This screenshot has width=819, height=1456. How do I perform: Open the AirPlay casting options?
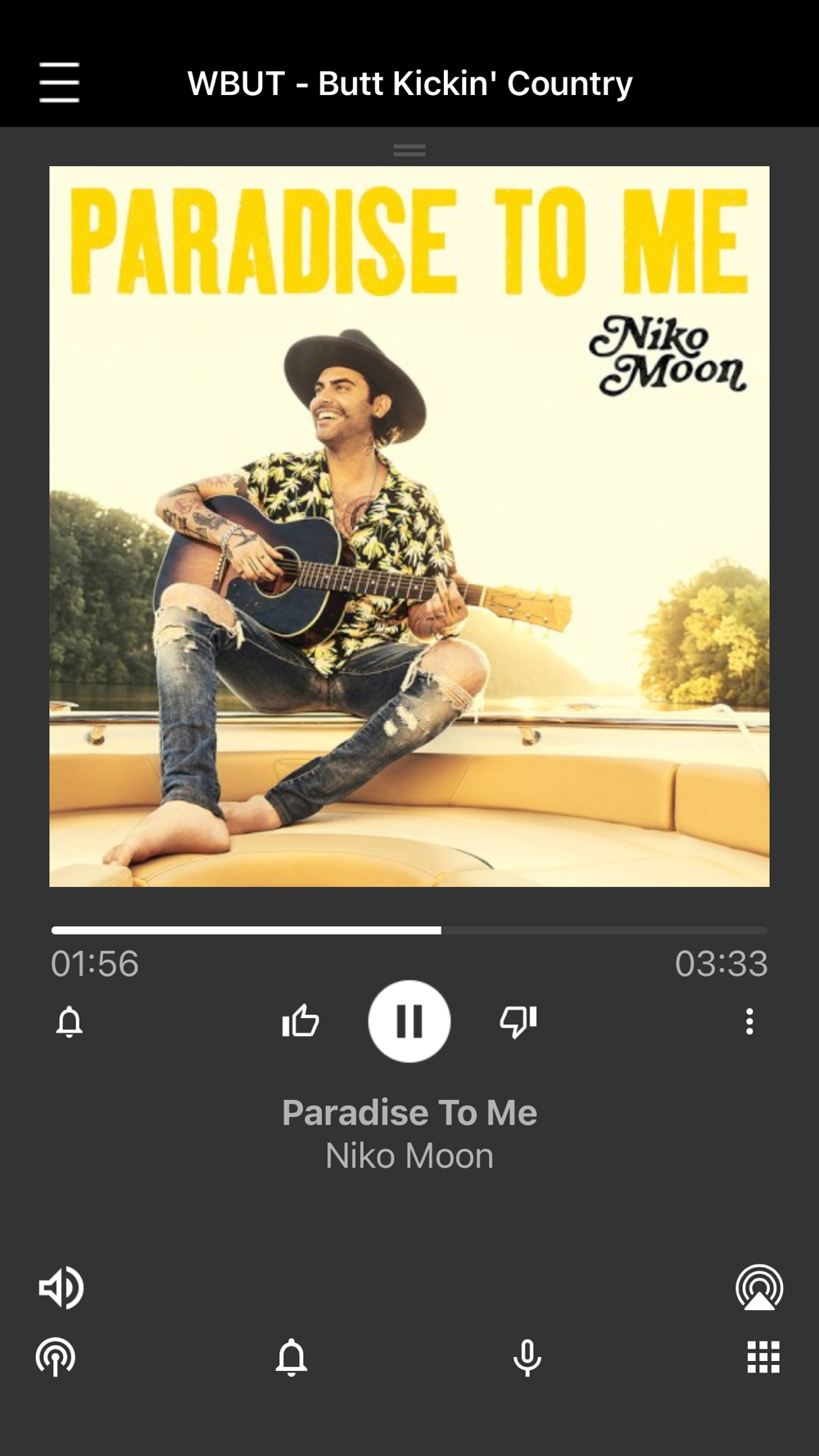(759, 1287)
